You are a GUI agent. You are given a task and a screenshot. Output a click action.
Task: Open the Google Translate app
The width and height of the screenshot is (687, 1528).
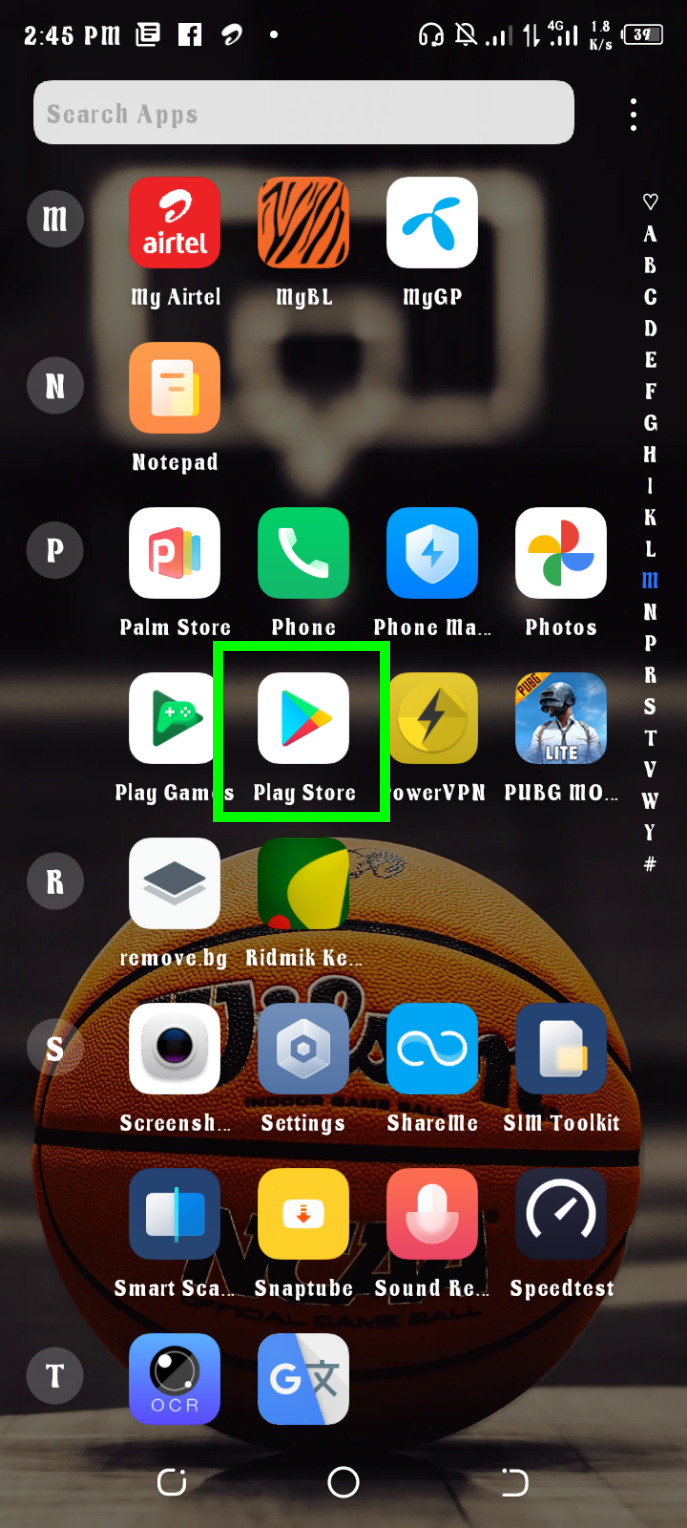(x=303, y=1378)
